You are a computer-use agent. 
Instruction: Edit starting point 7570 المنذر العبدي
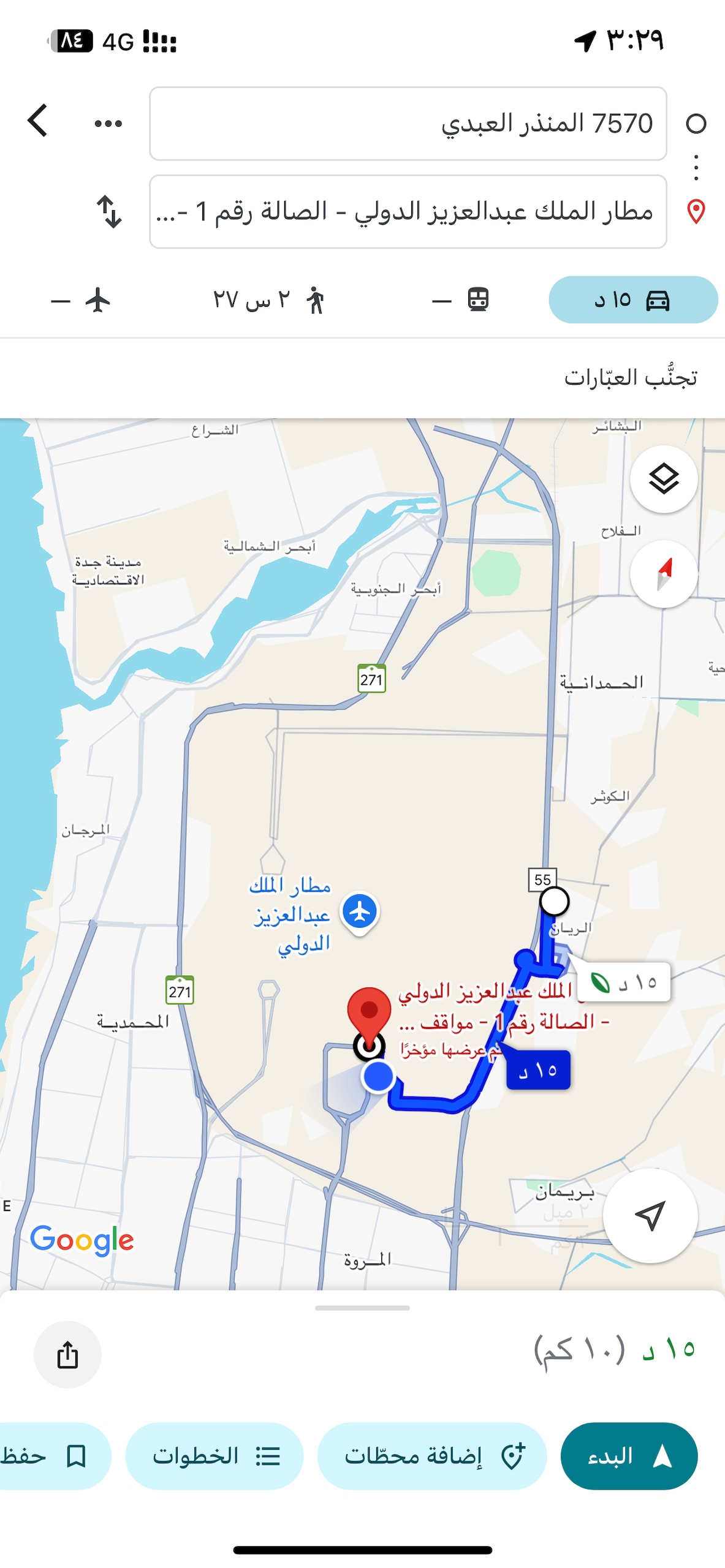(x=408, y=124)
